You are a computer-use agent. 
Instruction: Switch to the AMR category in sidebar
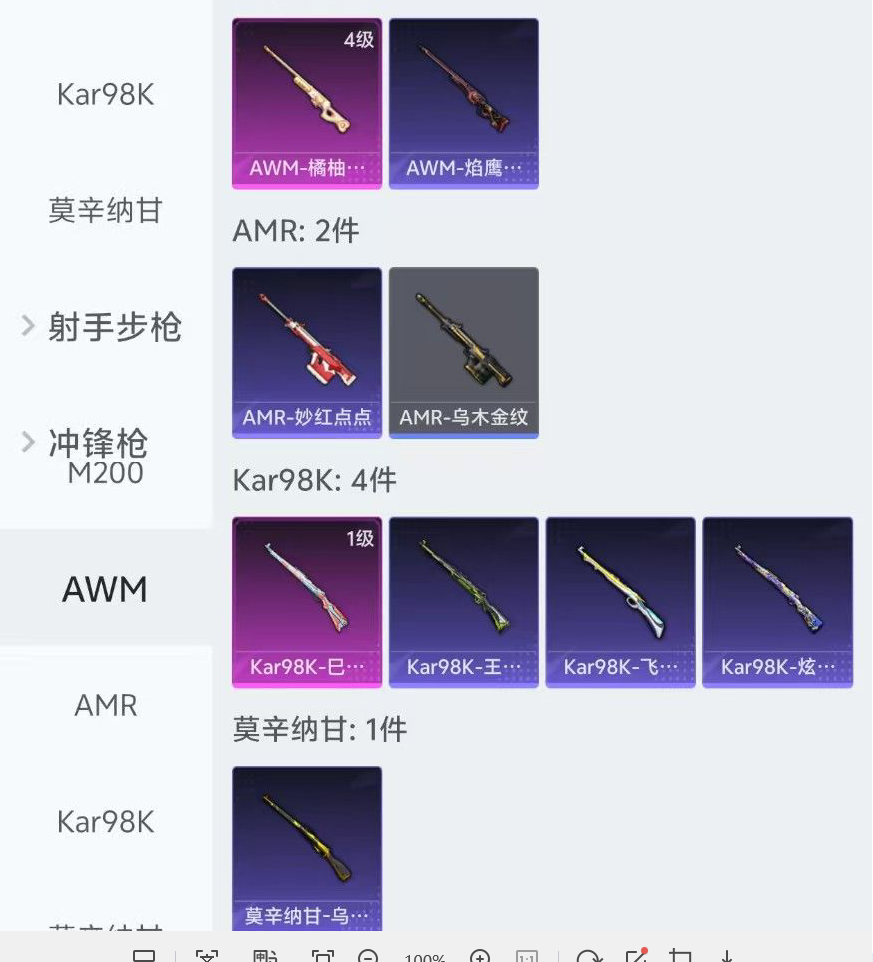click(105, 705)
